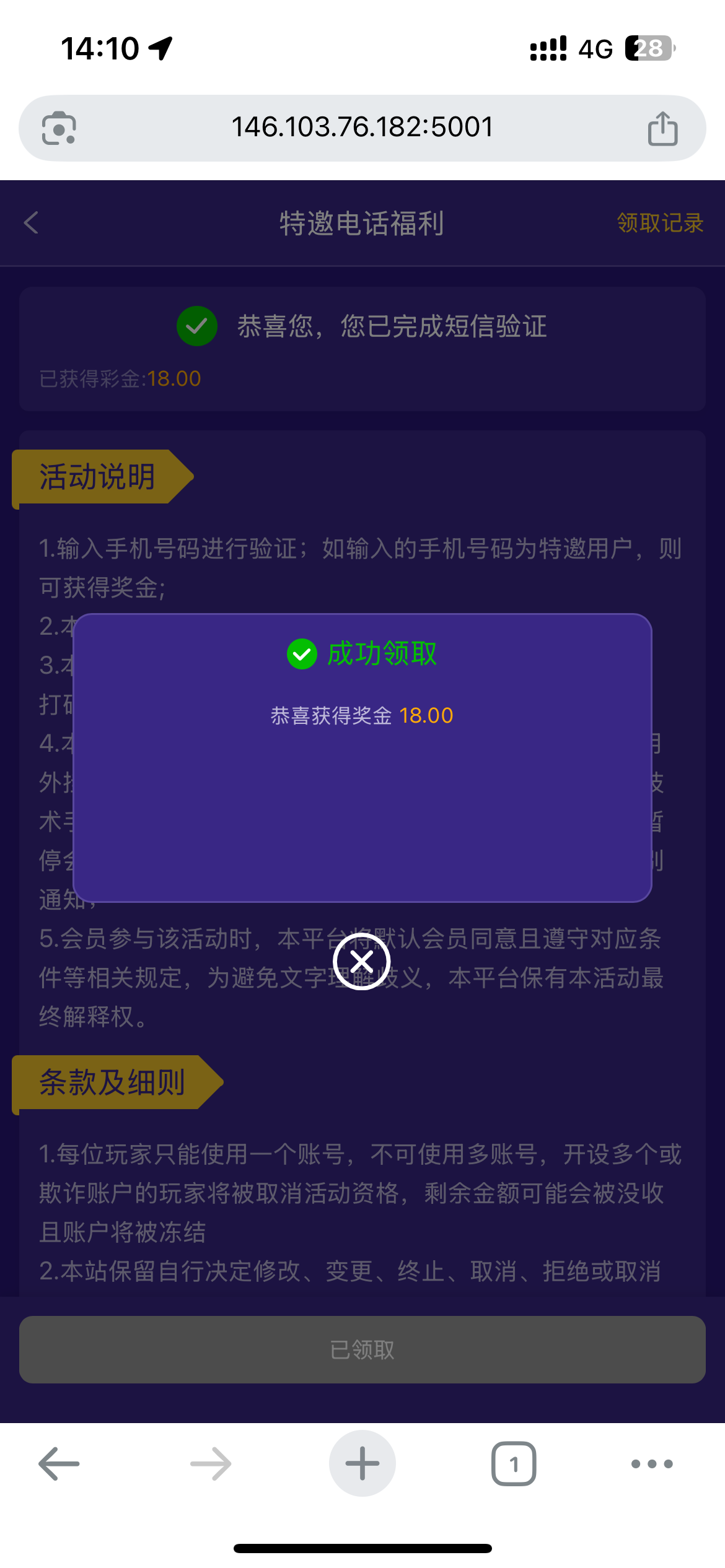
Task: Tap the green verification checkmark beside 恭喜您
Action: pos(196,325)
